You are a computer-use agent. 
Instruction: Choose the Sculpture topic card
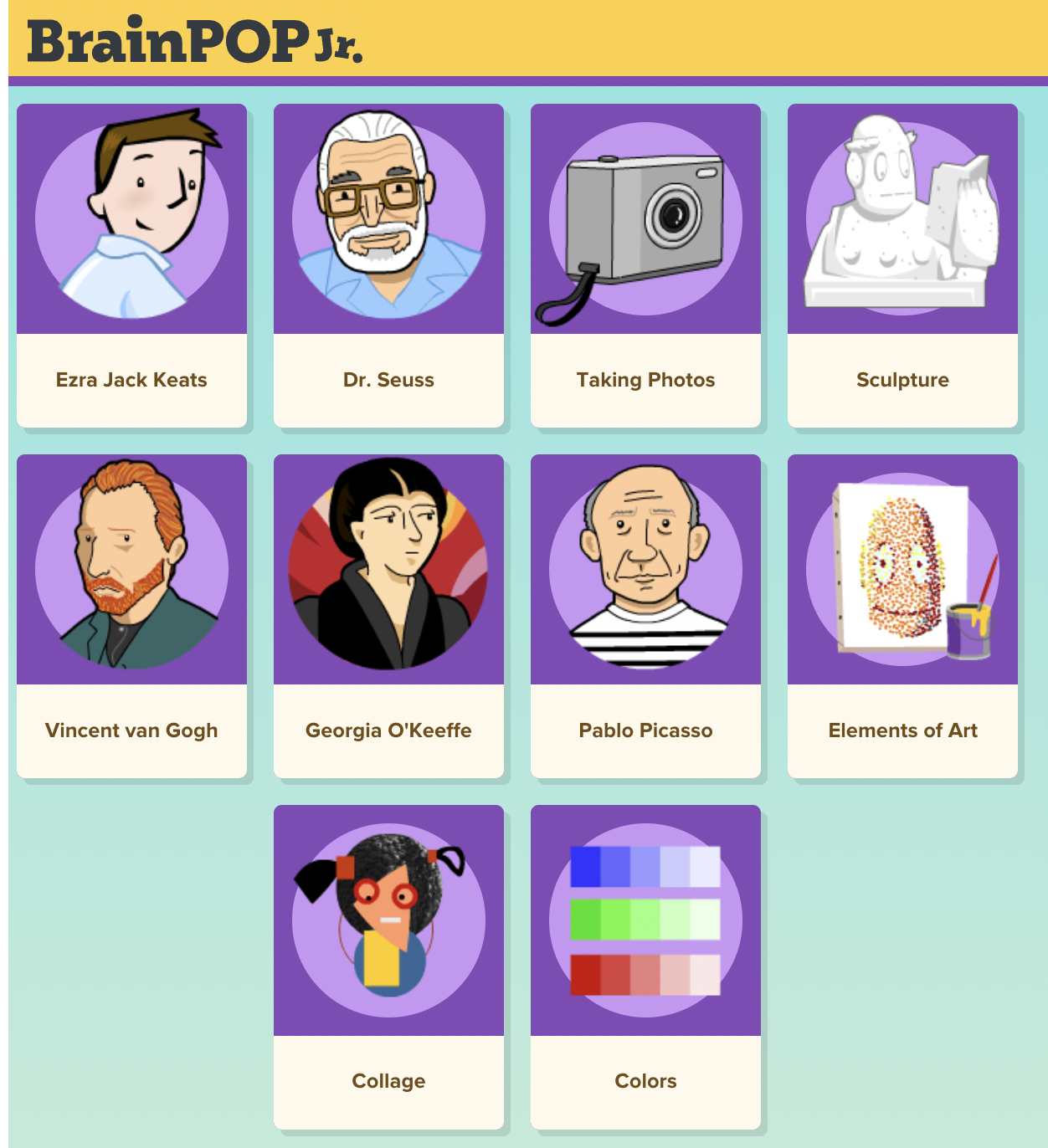[902, 264]
